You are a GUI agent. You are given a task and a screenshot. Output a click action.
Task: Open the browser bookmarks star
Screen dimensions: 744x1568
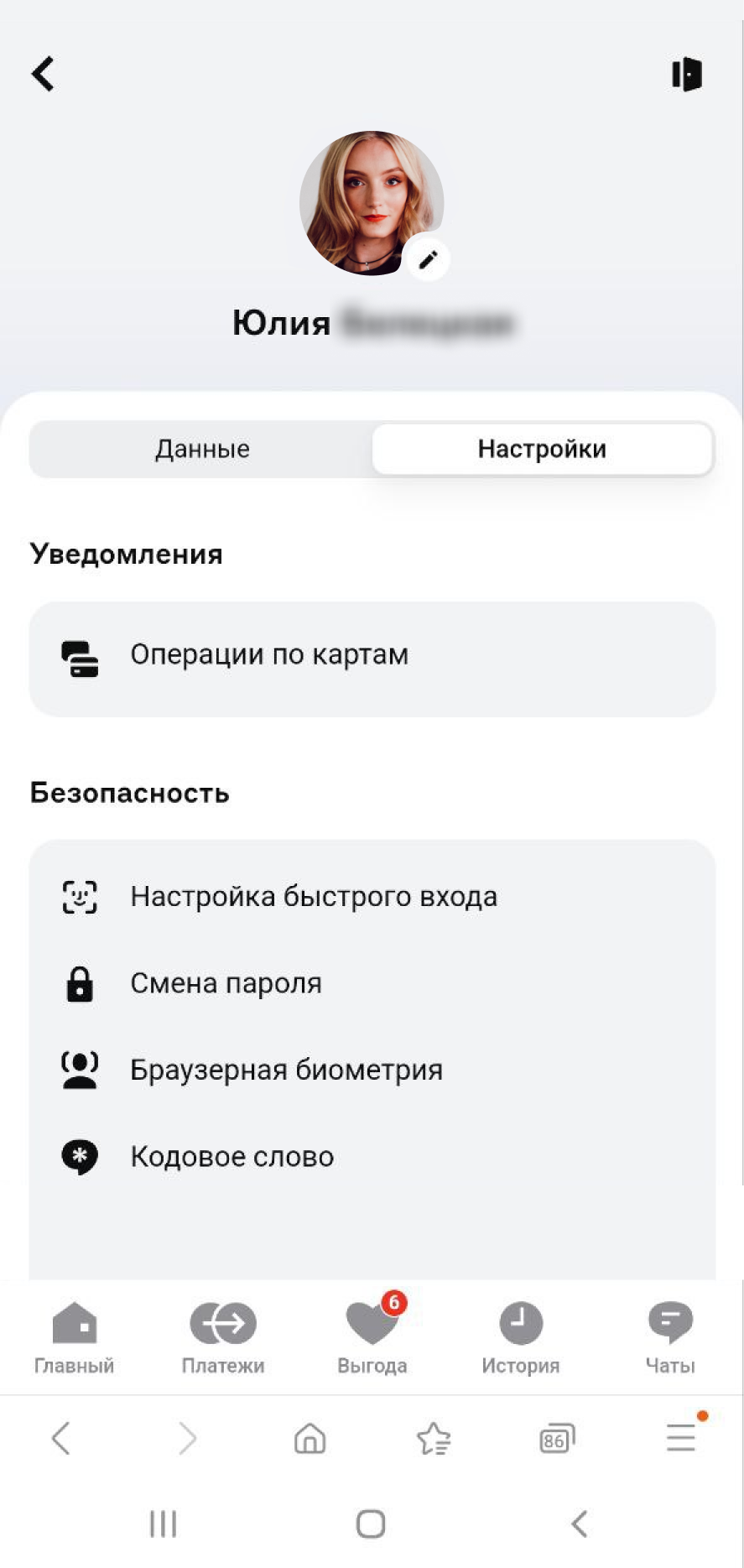(434, 1439)
